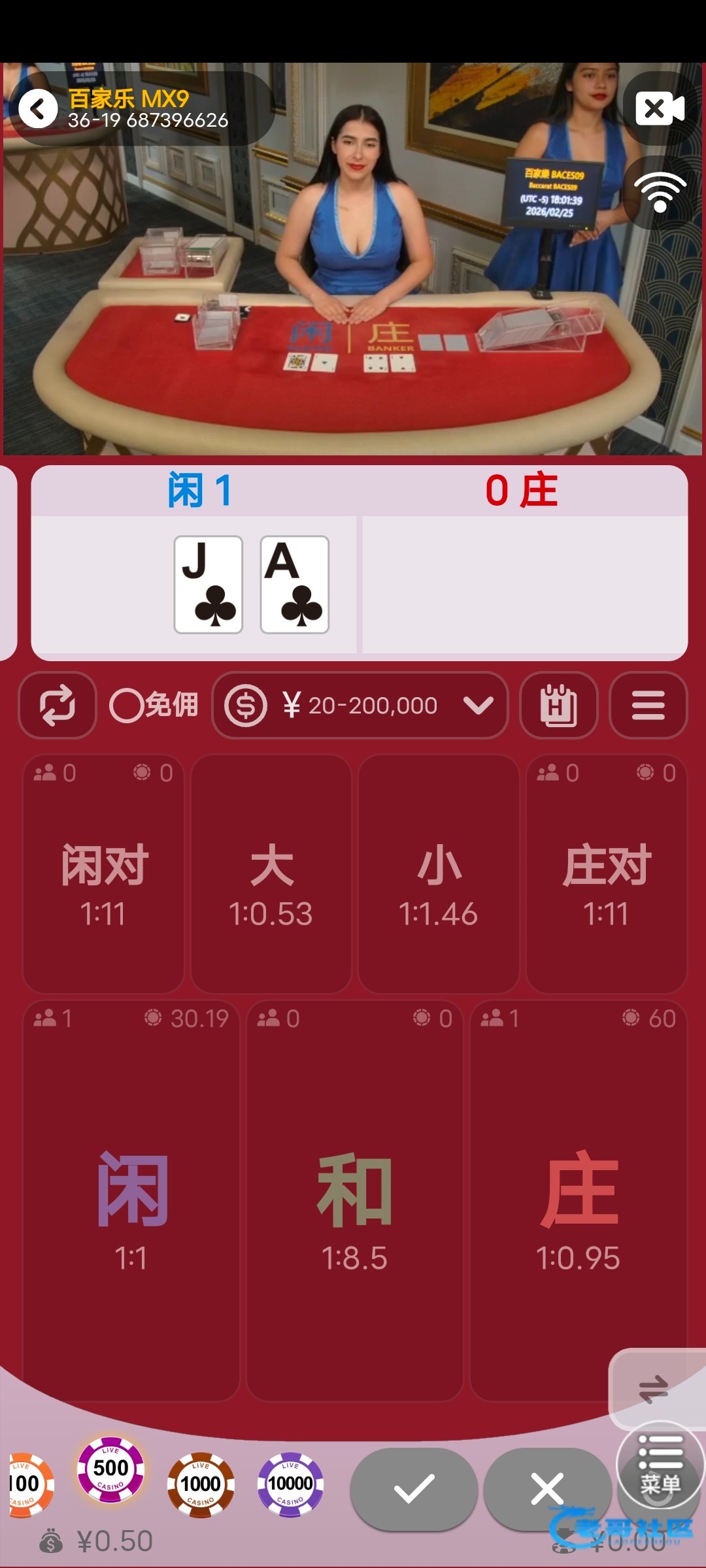The height and width of the screenshot is (1568, 706).
Task: Bet on 闲 at 1:1
Action: click(x=131, y=1202)
